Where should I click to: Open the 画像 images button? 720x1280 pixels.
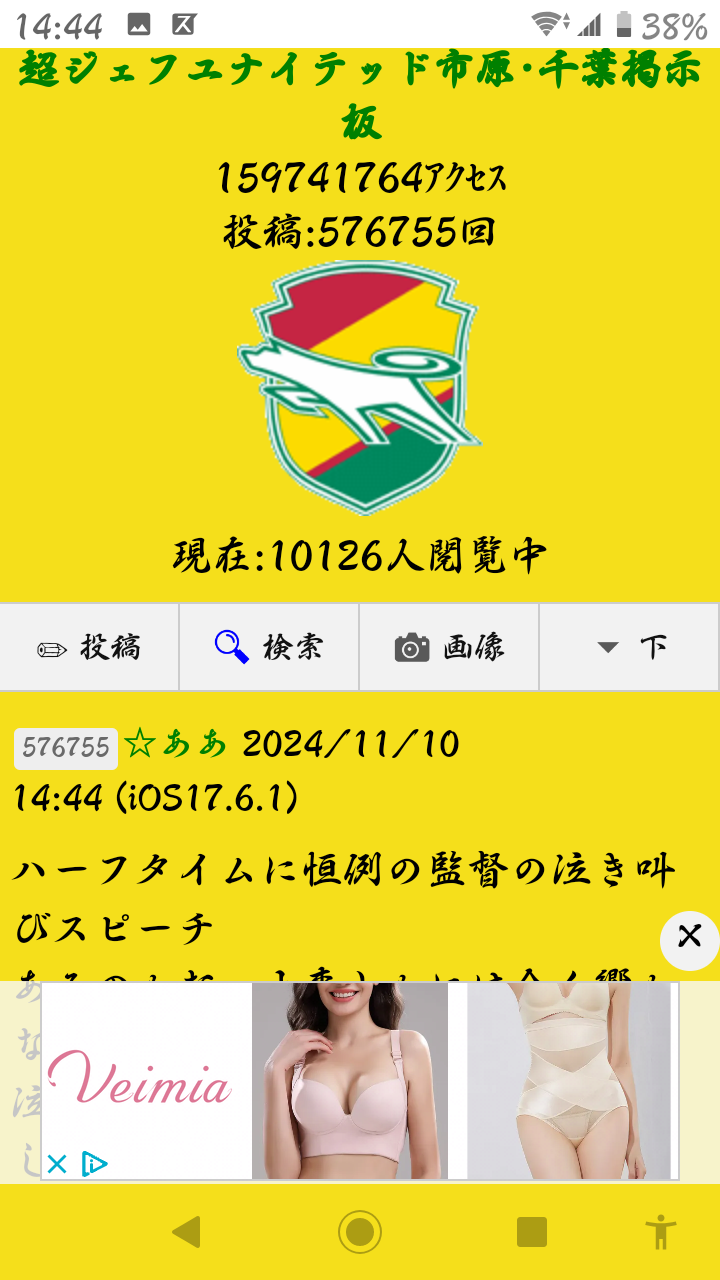click(449, 648)
